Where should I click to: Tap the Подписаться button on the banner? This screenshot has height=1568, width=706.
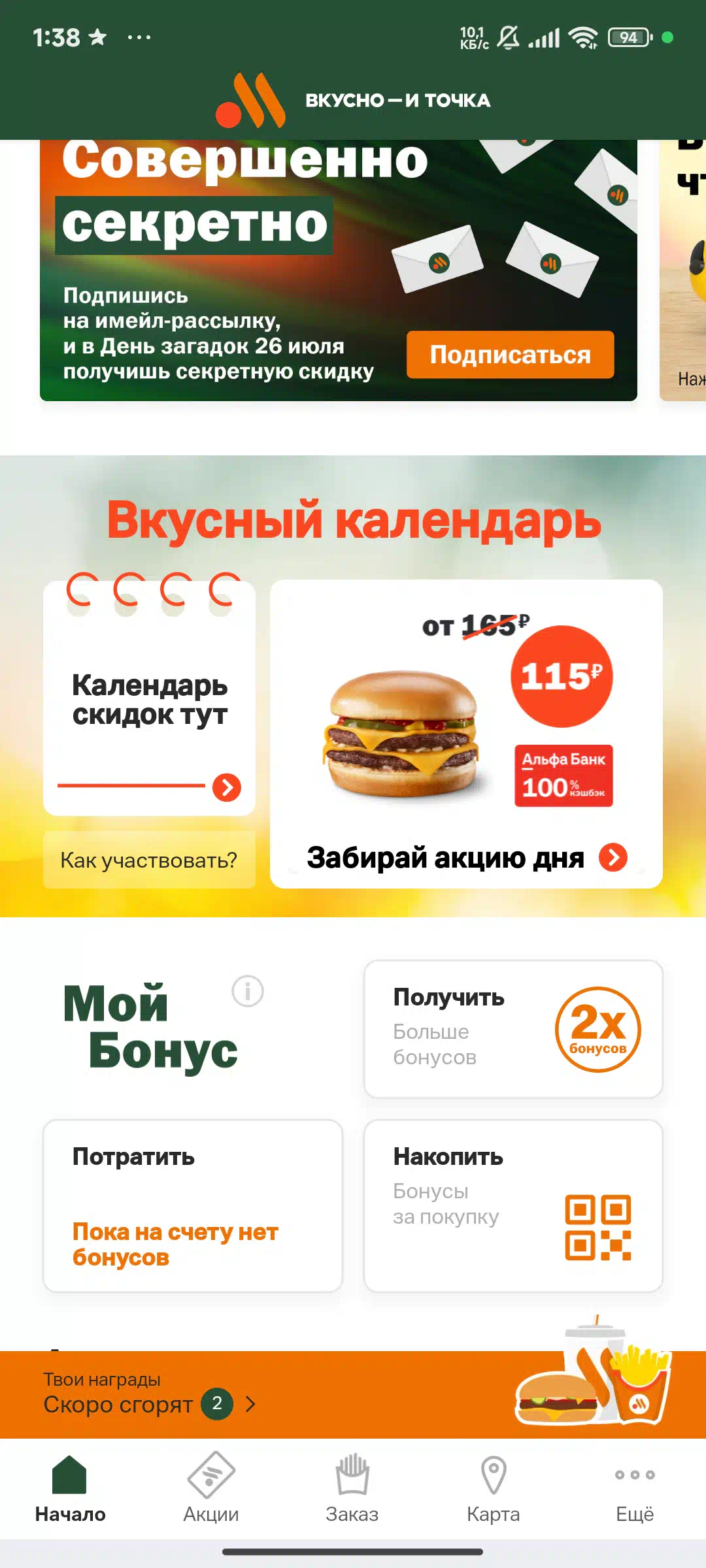(x=510, y=355)
